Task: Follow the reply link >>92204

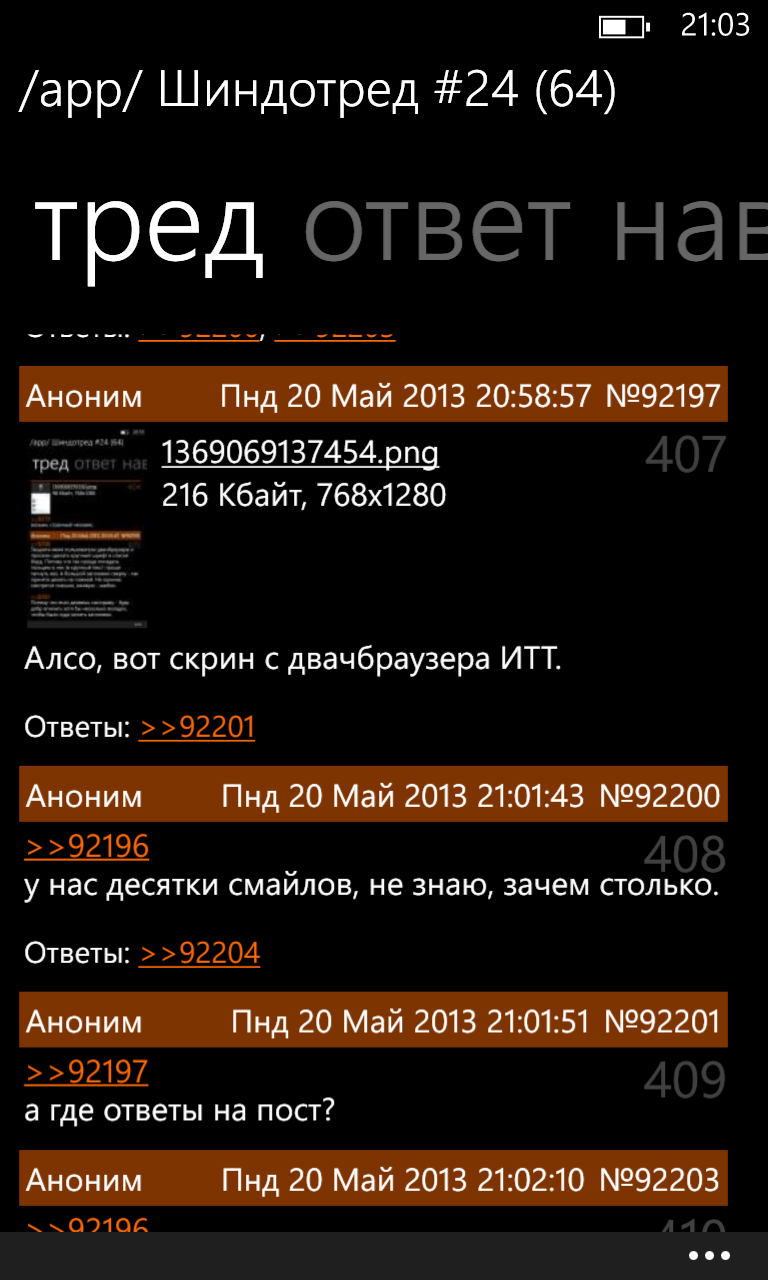Action: click(x=200, y=953)
